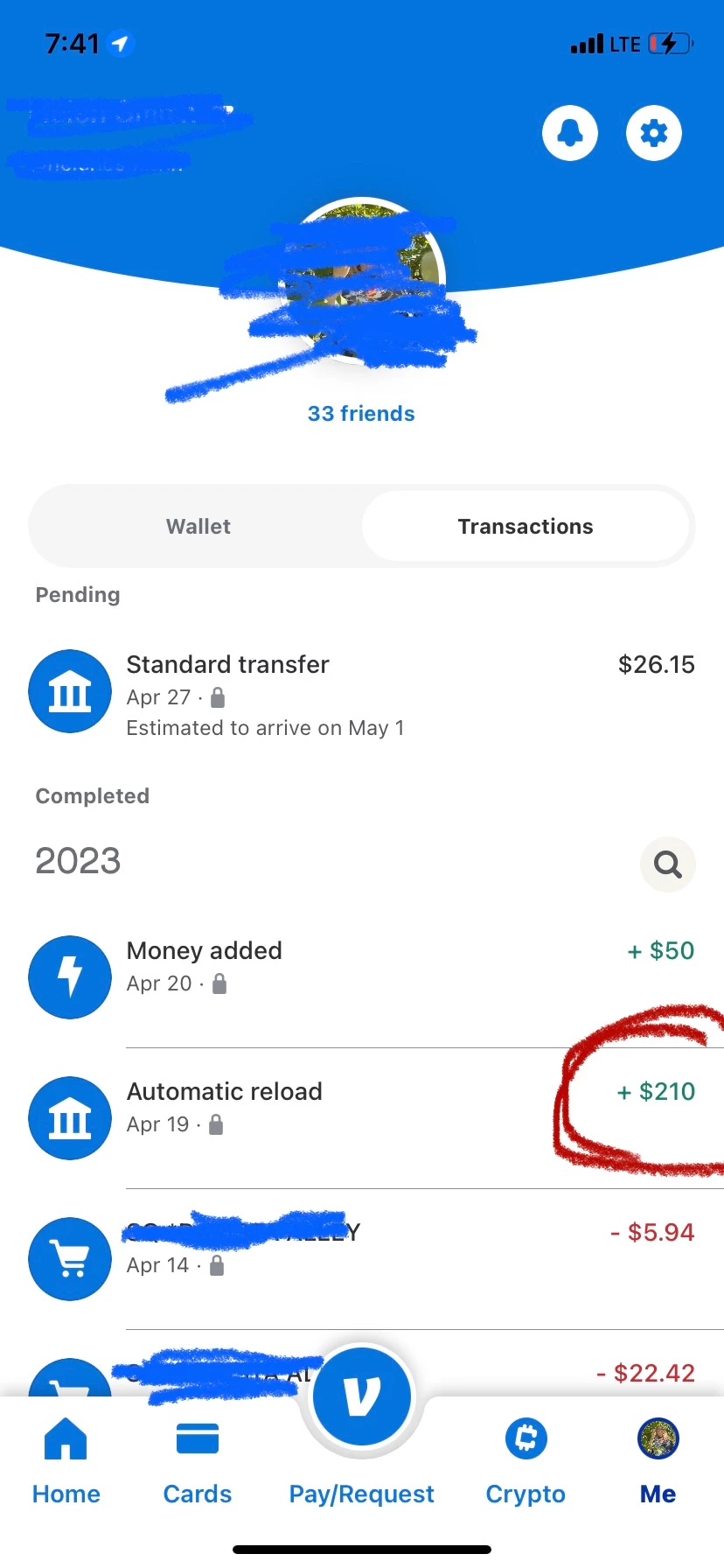Select the Transactions tab
The height and width of the screenshot is (1568, 724).
coord(526,527)
